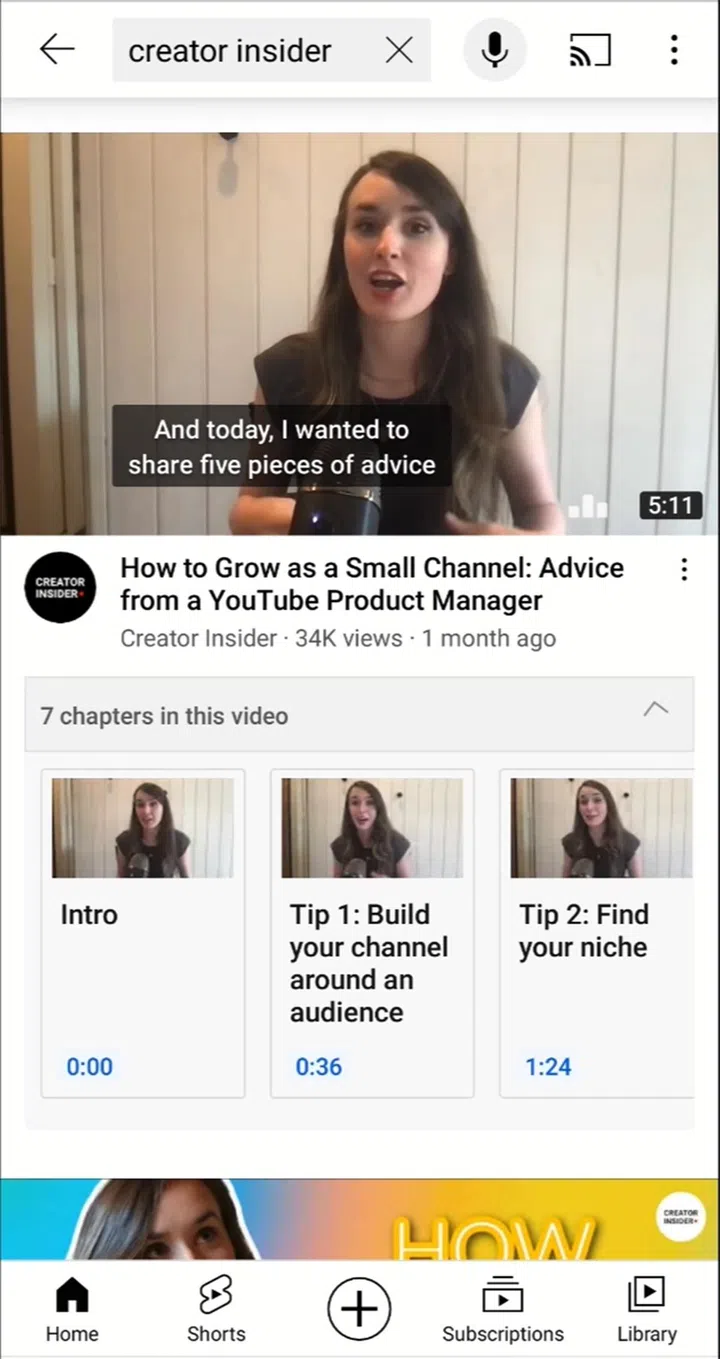The image size is (720, 1359).
Task: Cast to a nearby screen
Action: click(590, 50)
